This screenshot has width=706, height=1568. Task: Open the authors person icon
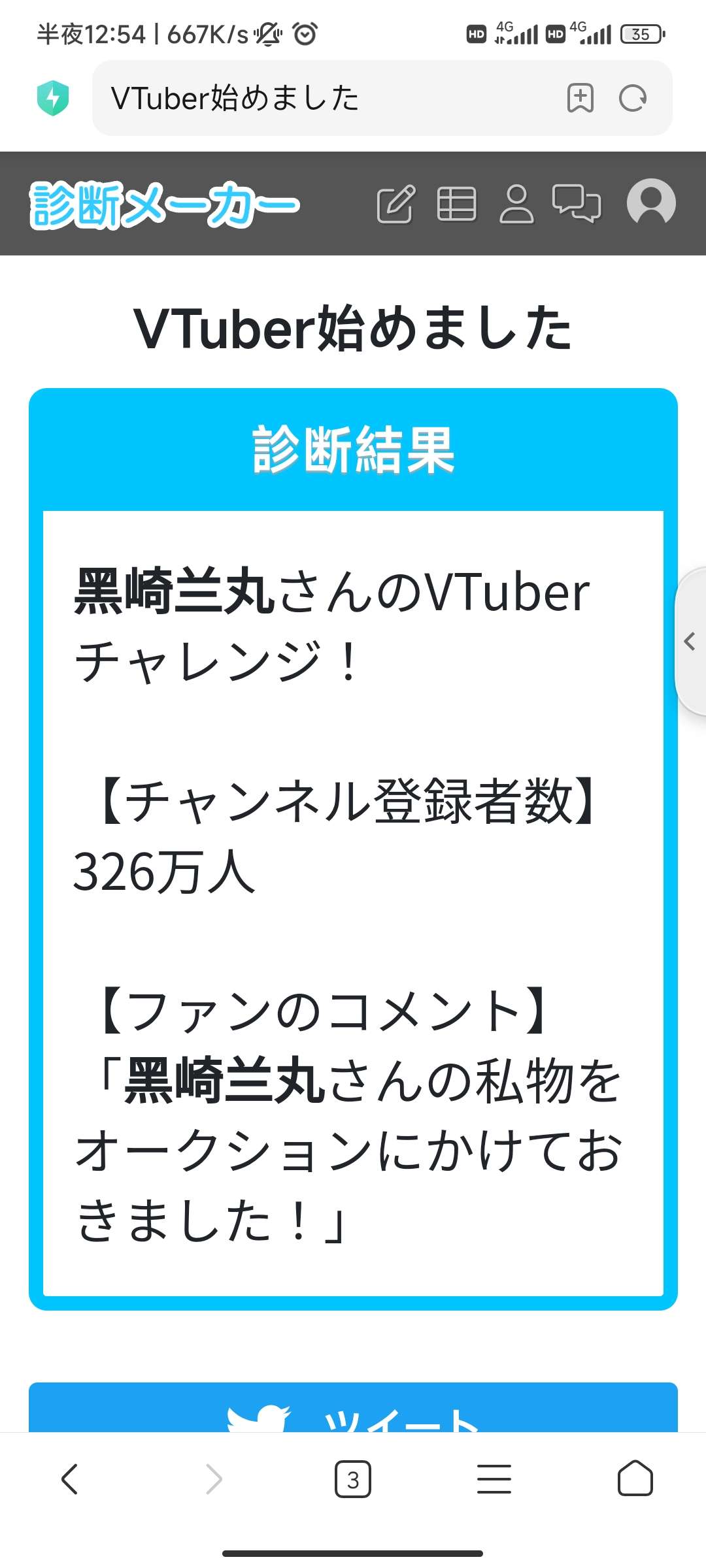(516, 204)
